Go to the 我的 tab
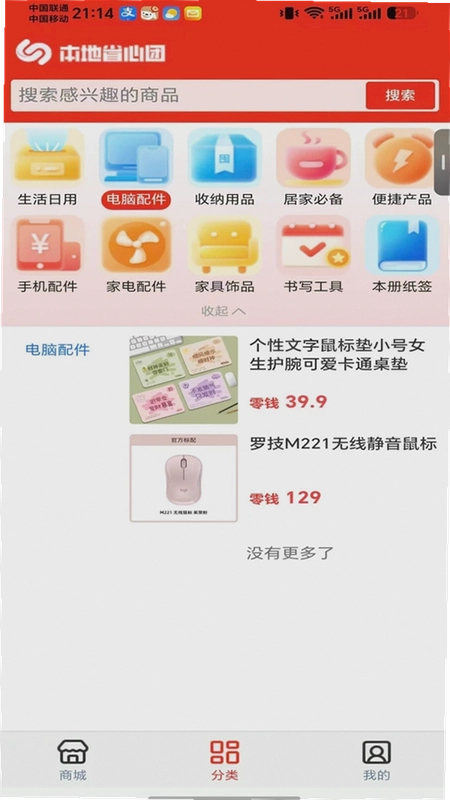This screenshot has height=800, width=450. coord(377,760)
